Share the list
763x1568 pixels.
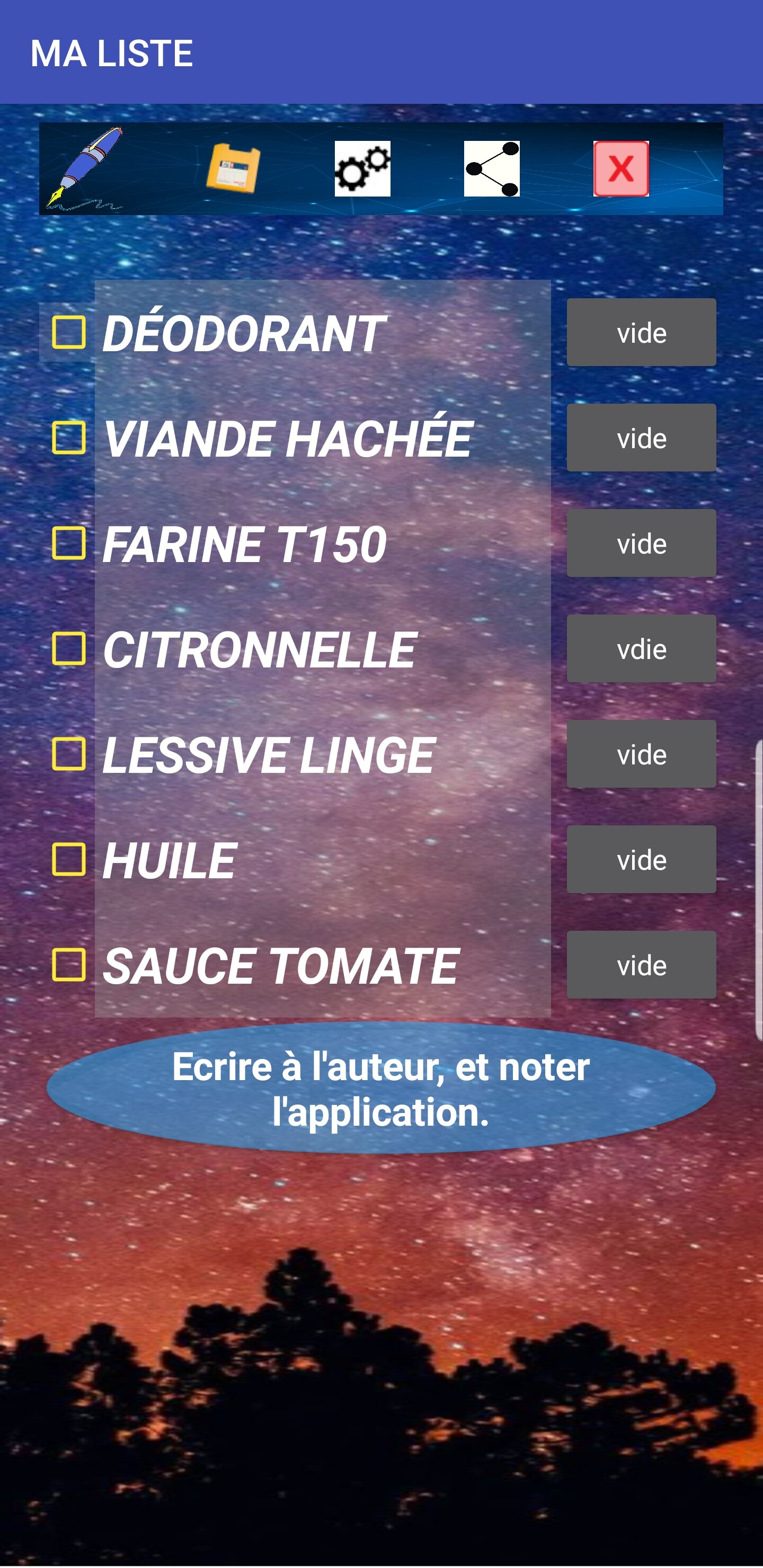[x=491, y=168]
